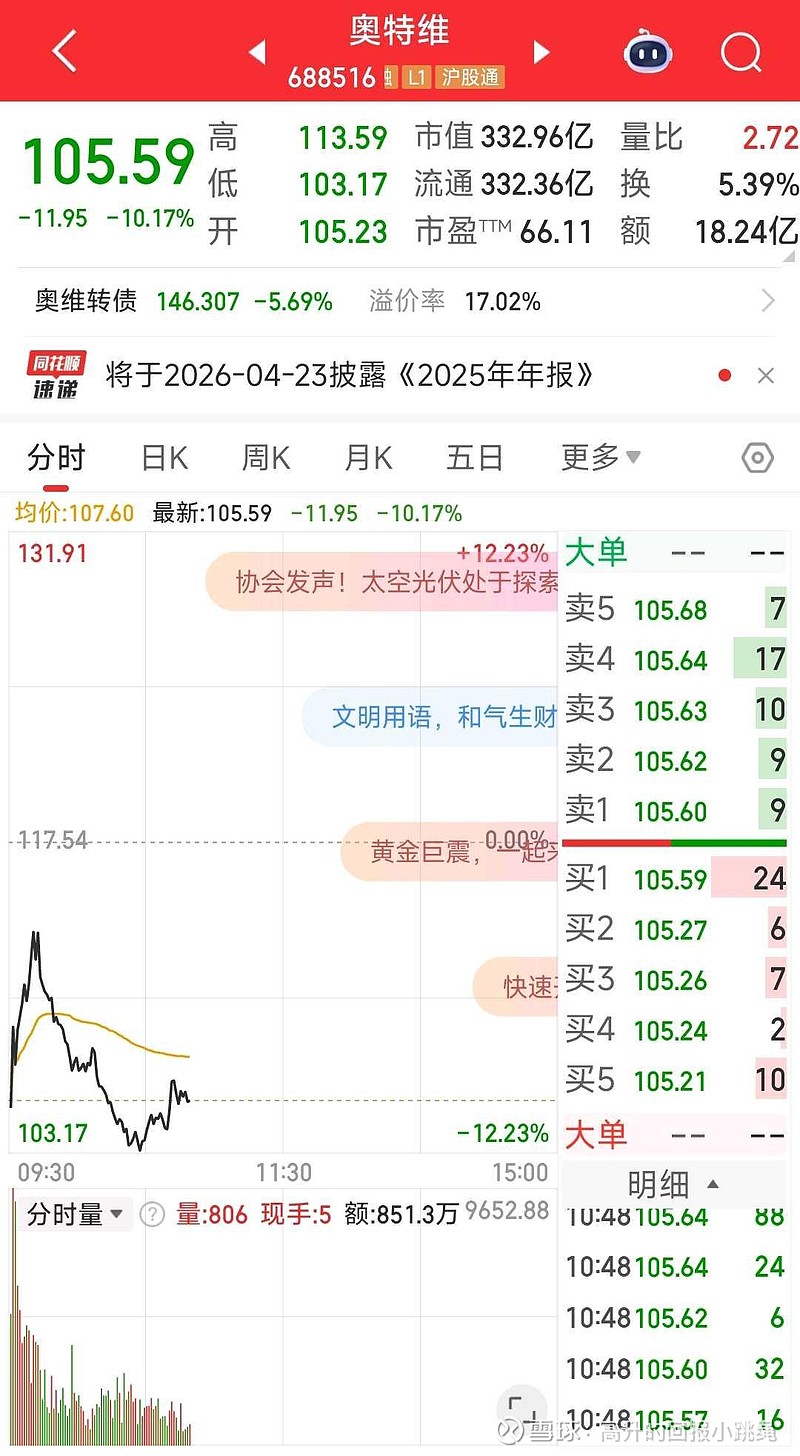Switch to the 日K daily chart tab
Viewport: 800px width, 1456px height.
(163, 457)
